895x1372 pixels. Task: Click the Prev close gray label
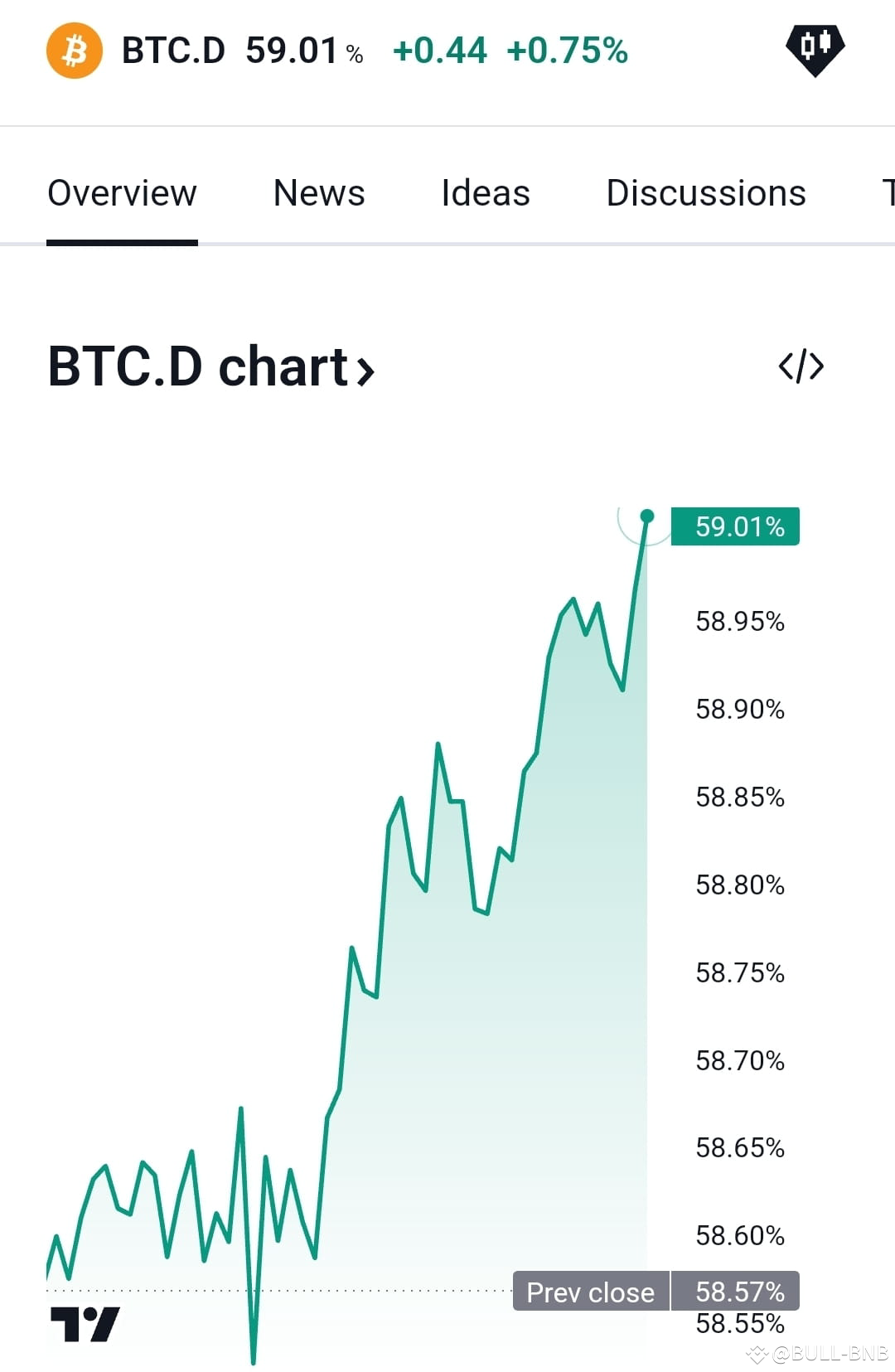pos(589,1292)
